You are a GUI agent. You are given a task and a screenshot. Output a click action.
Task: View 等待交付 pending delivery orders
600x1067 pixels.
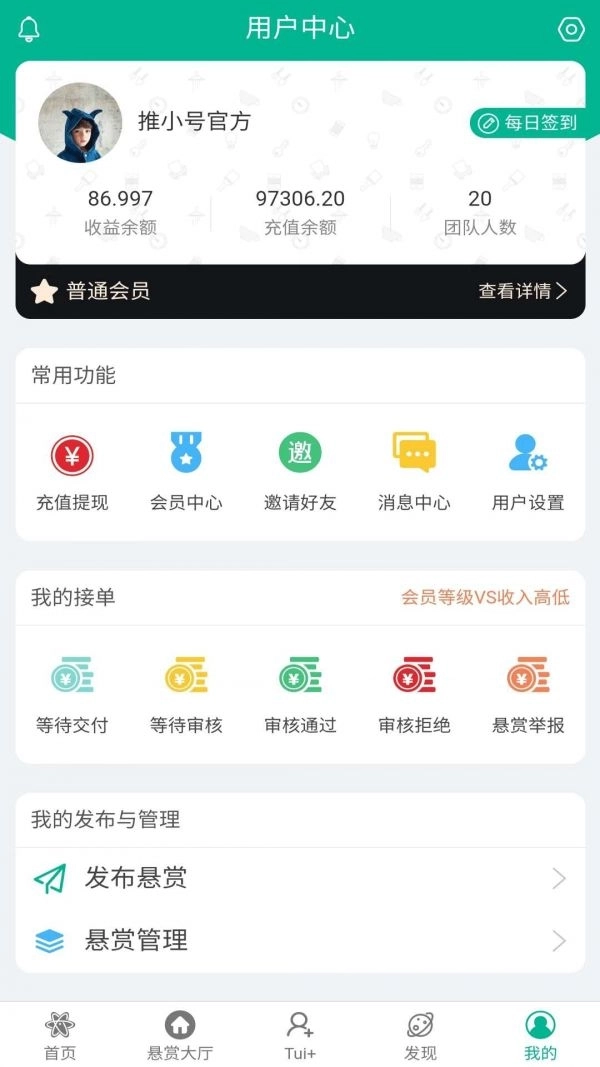tap(72, 695)
